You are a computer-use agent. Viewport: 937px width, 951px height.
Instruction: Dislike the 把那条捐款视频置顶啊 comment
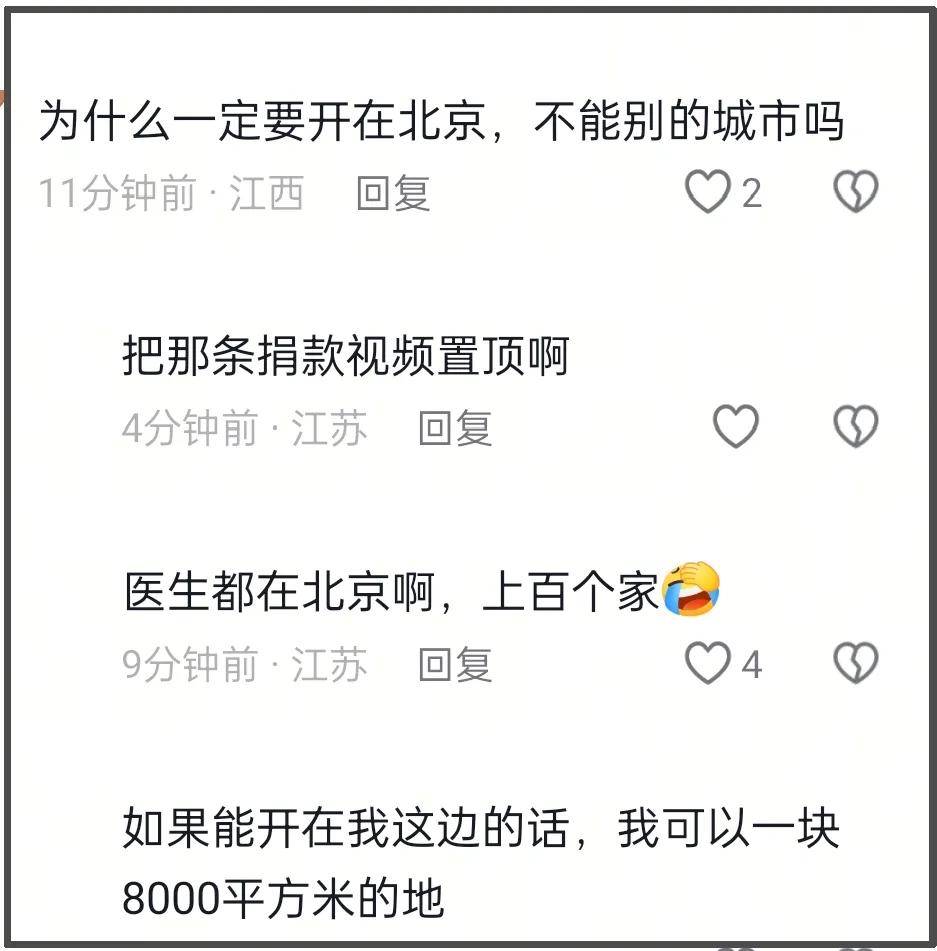pyautogui.click(x=856, y=428)
